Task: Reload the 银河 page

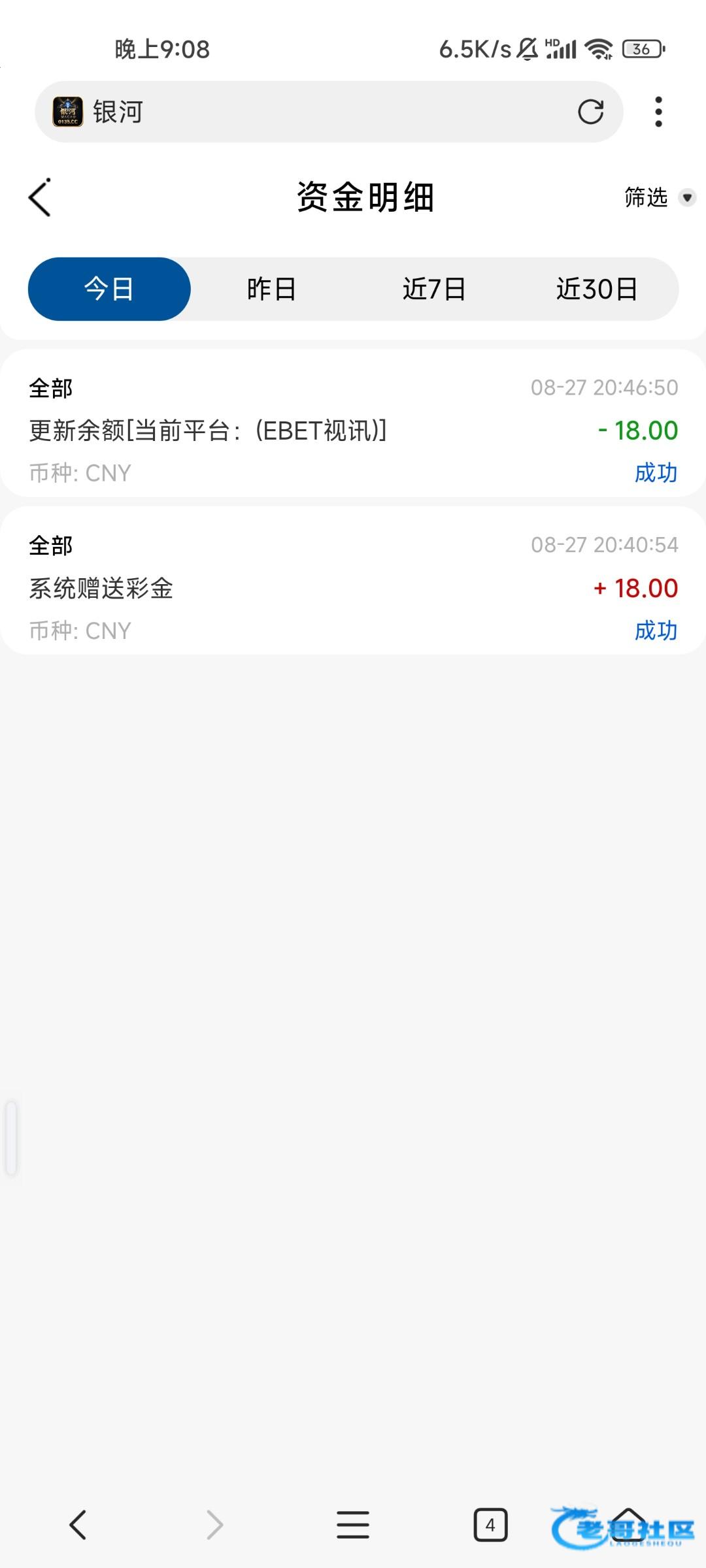Action: click(590, 112)
